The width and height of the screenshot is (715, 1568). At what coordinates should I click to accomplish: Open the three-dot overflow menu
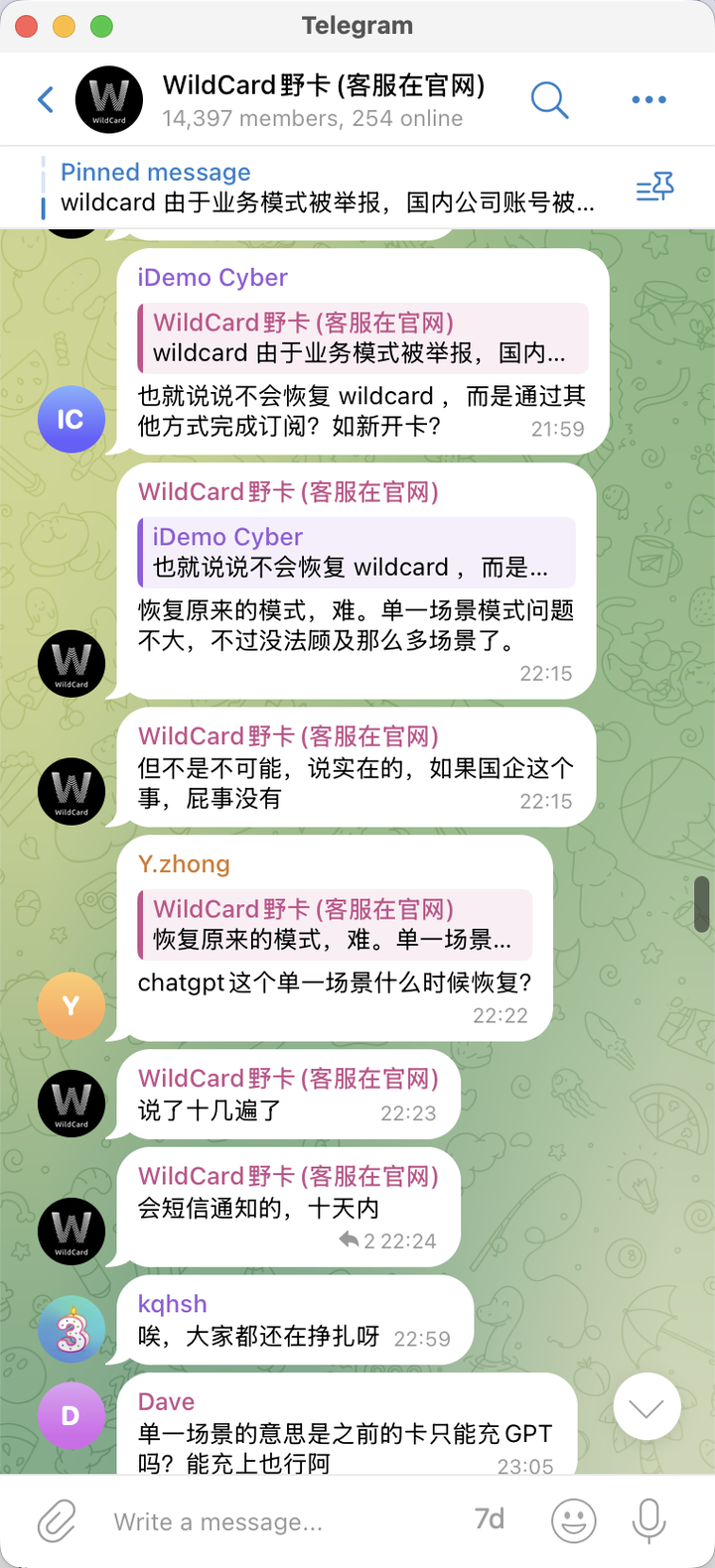648,99
